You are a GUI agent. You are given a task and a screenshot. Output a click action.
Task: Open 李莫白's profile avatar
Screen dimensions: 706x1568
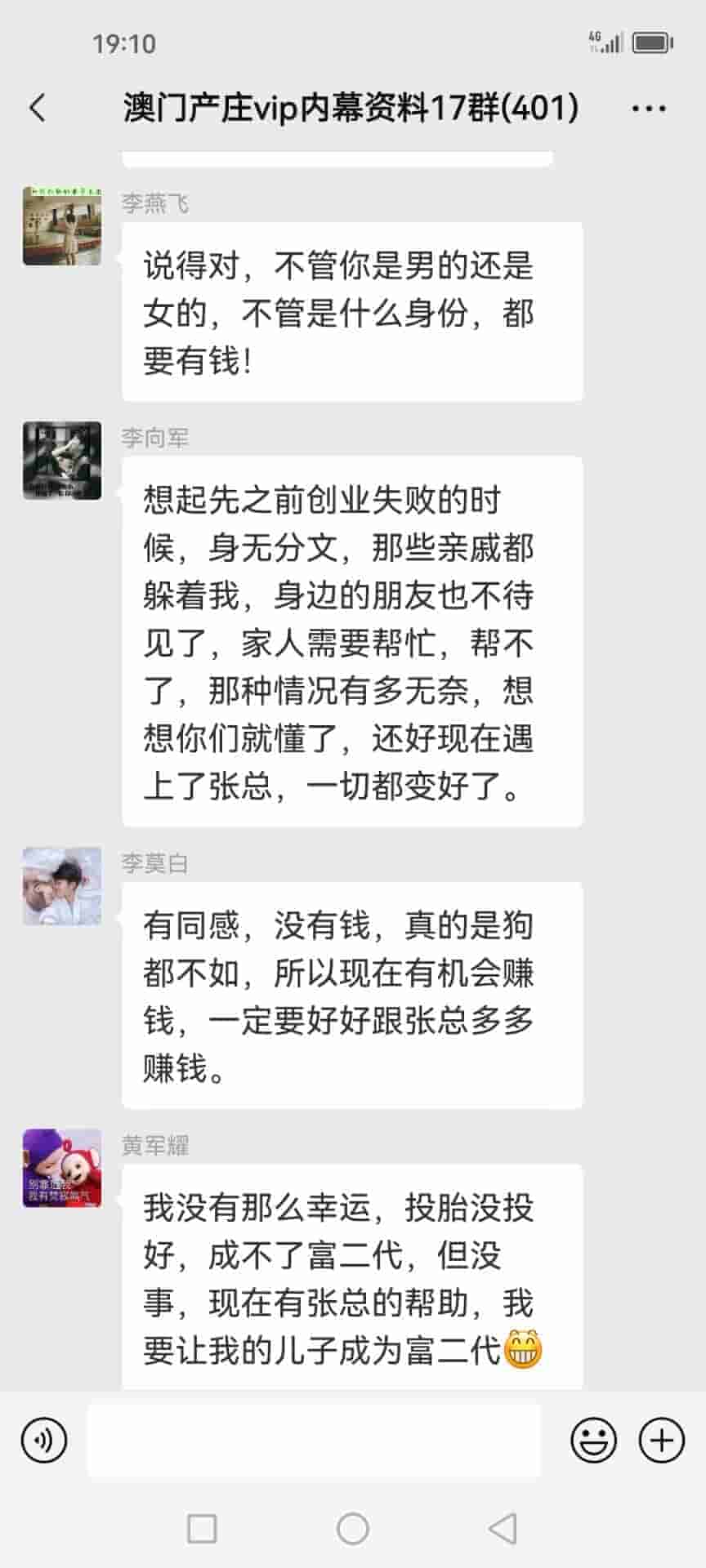click(x=62, y=886)
